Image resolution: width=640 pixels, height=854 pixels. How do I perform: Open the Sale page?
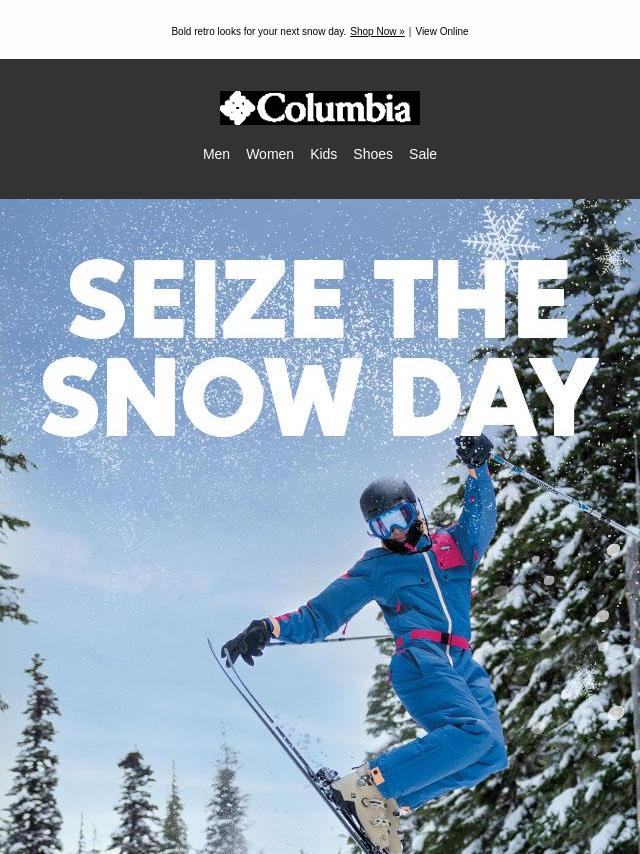click(x=422, y=154)
